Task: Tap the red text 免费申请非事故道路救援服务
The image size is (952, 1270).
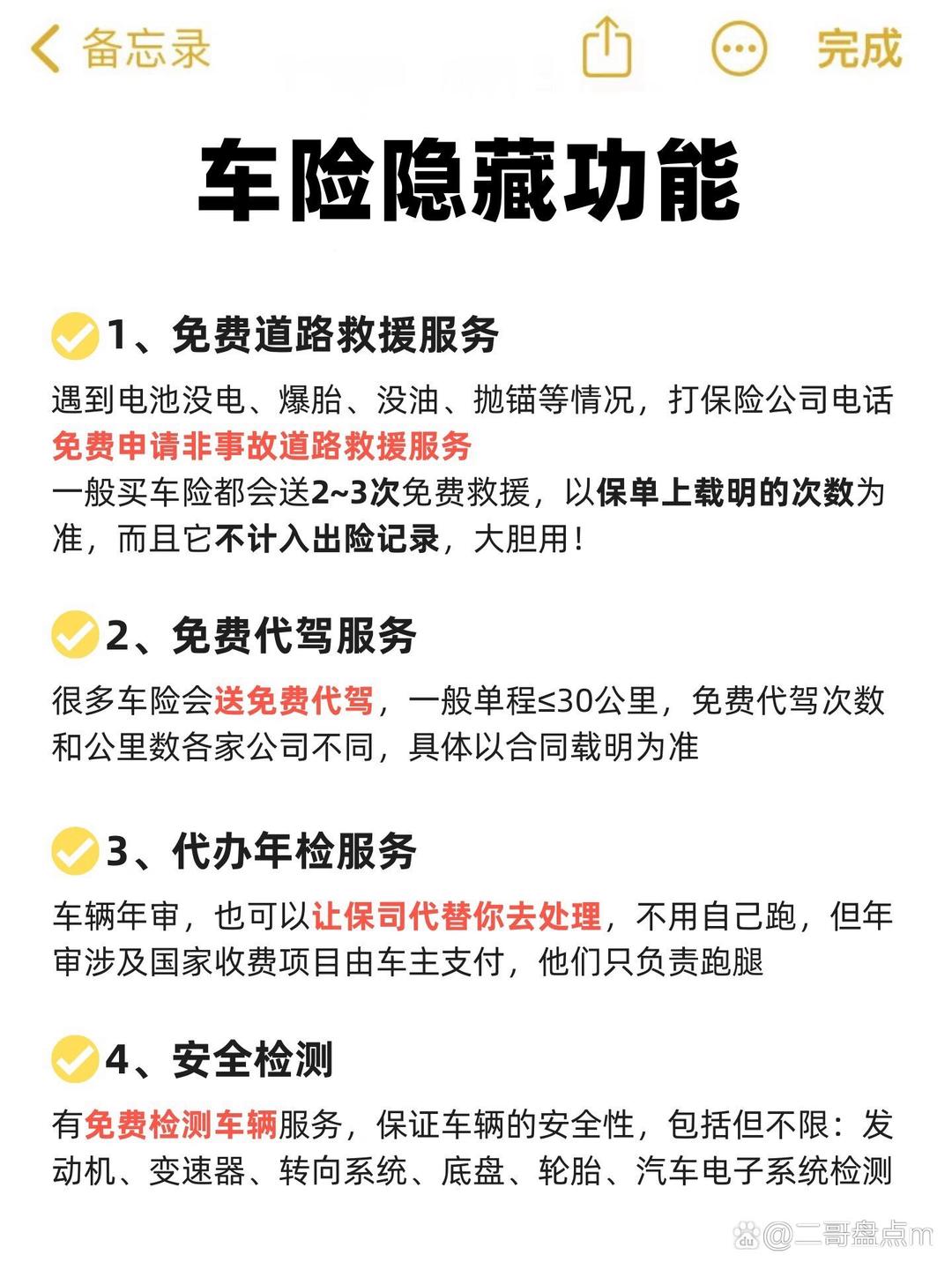Action: pyautogui.click(x=264, y=447)
